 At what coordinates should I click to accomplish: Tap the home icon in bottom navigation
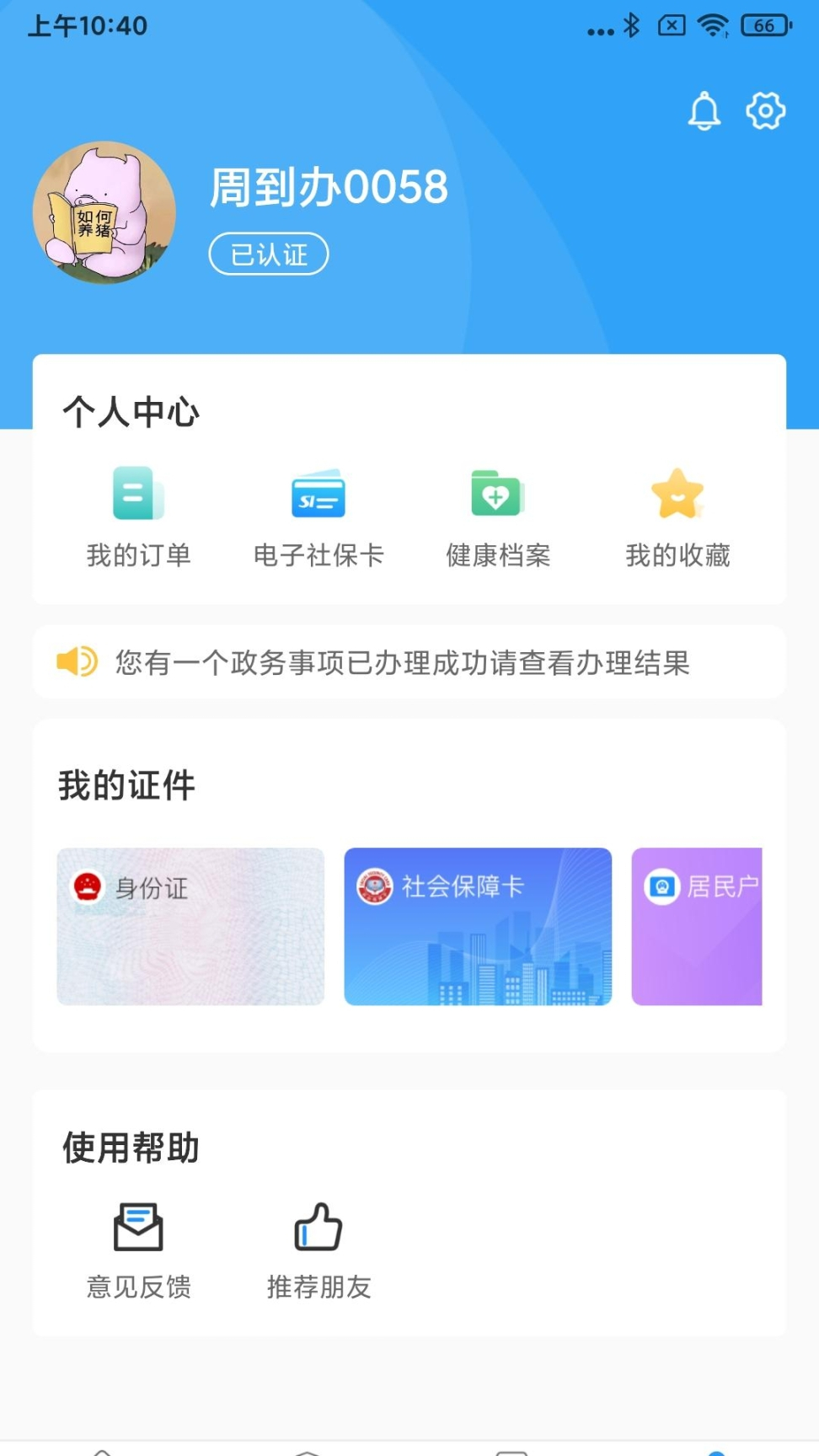103,1451
